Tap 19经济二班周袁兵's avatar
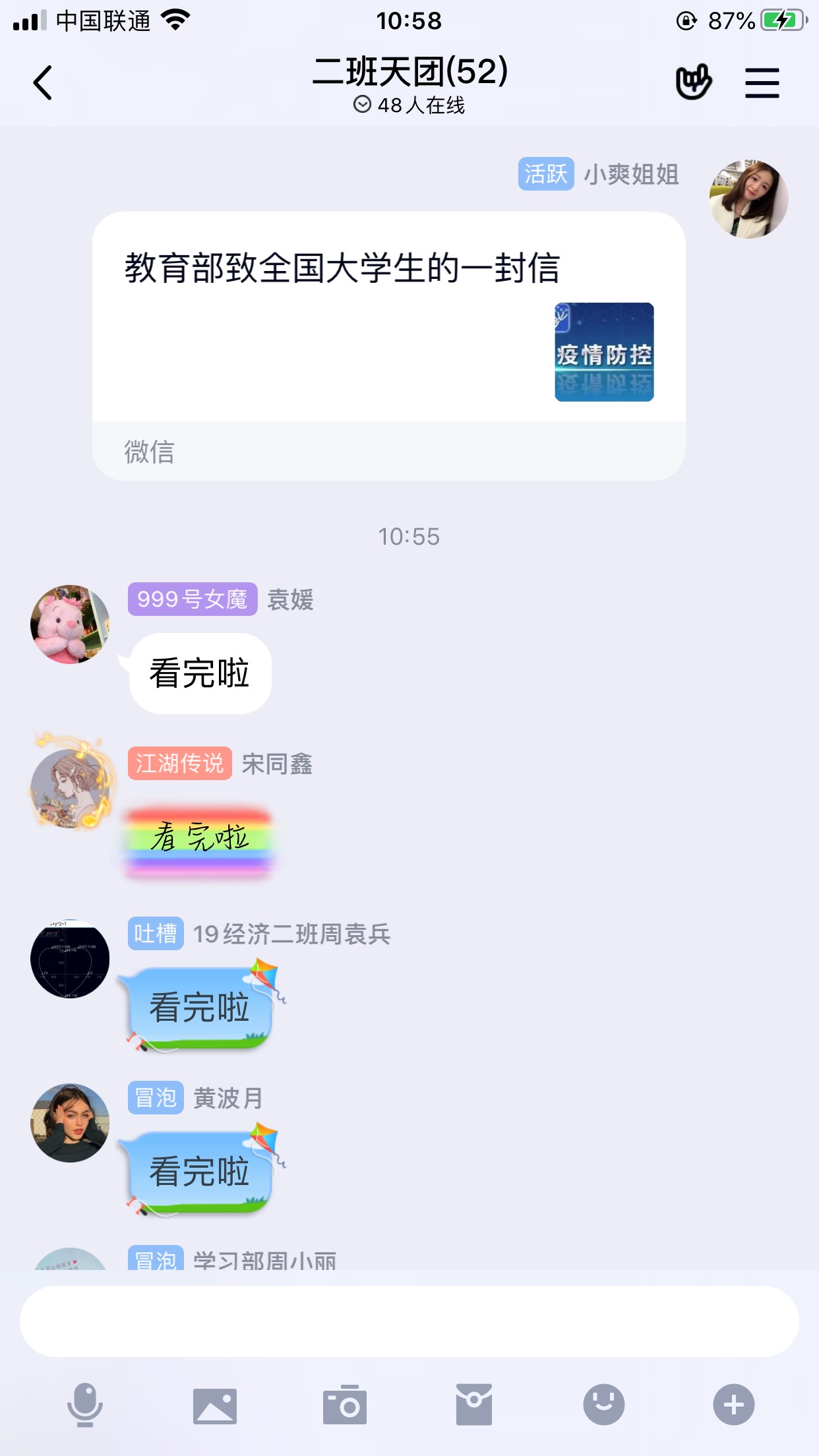The image size is (819, 1456). point(70,958)
